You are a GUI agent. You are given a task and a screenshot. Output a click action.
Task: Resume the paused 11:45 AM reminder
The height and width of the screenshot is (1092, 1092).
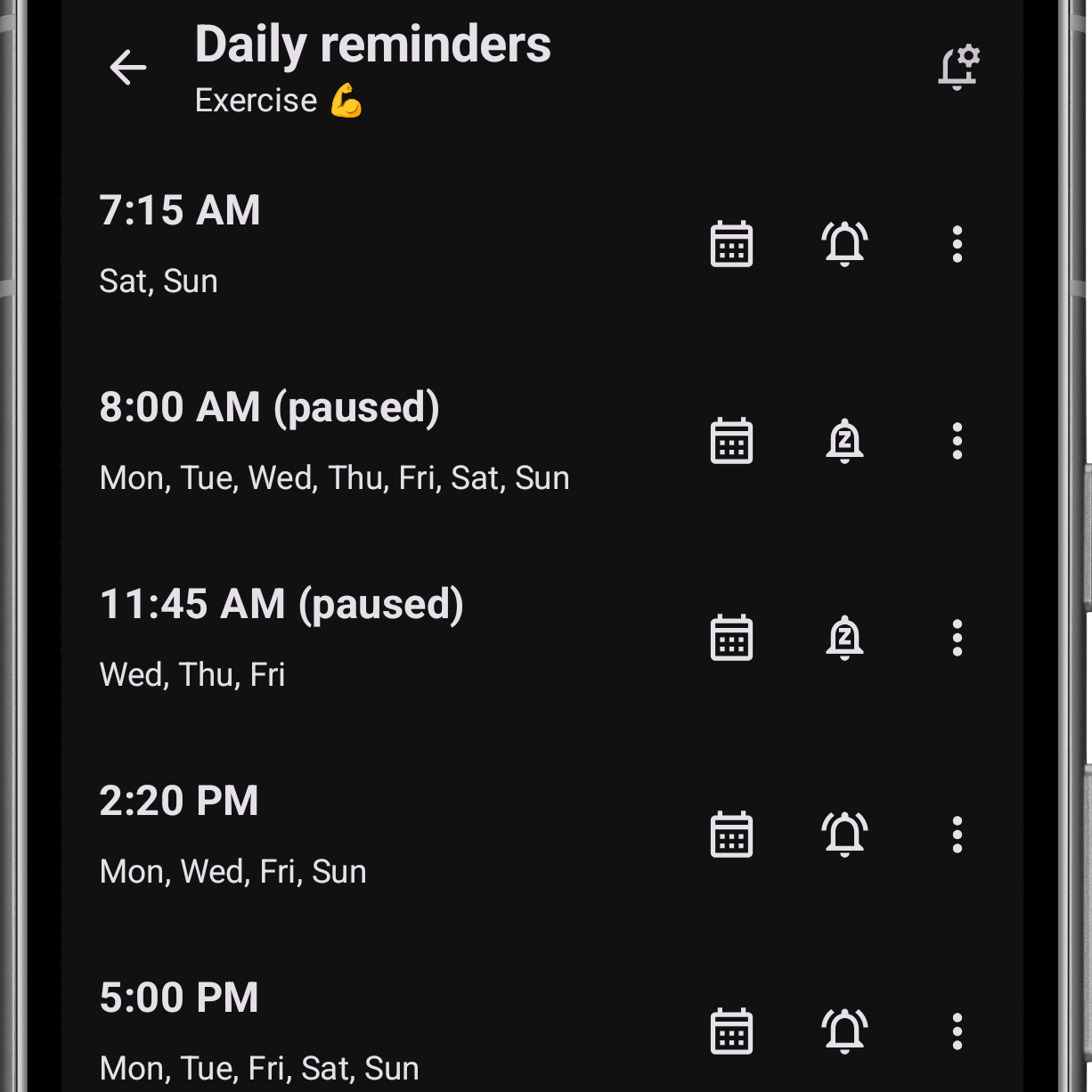844,638
